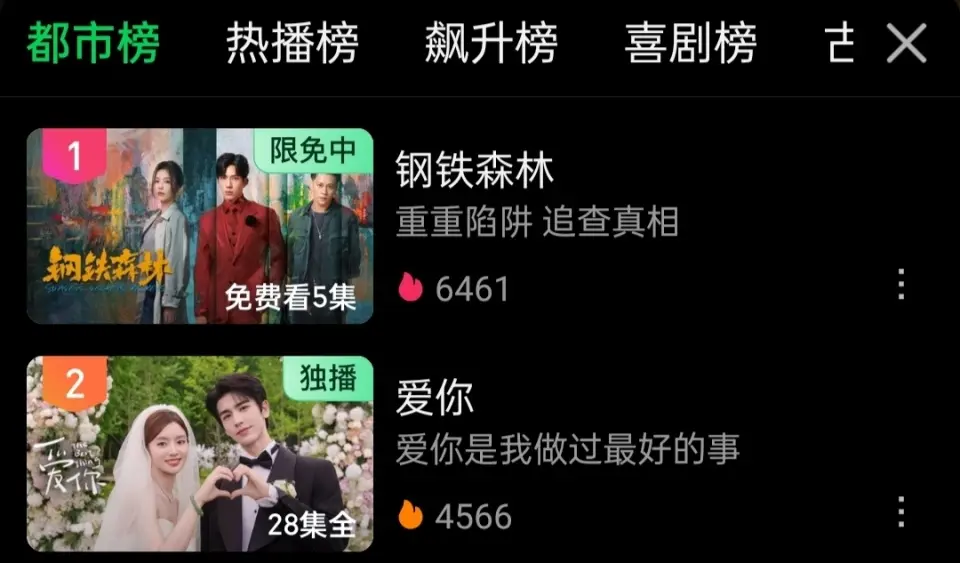This screenshot has height=563, width=960.
Task: Open more options for 爱你
Action: [x=901, y=512]
